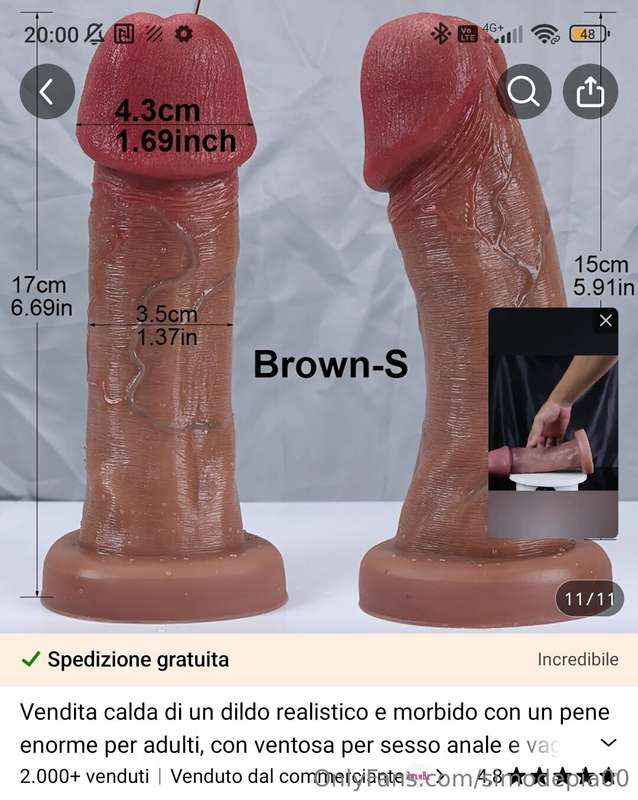Close the floating video preview
This screenshot has height=800, width=638.
[605, 321]
